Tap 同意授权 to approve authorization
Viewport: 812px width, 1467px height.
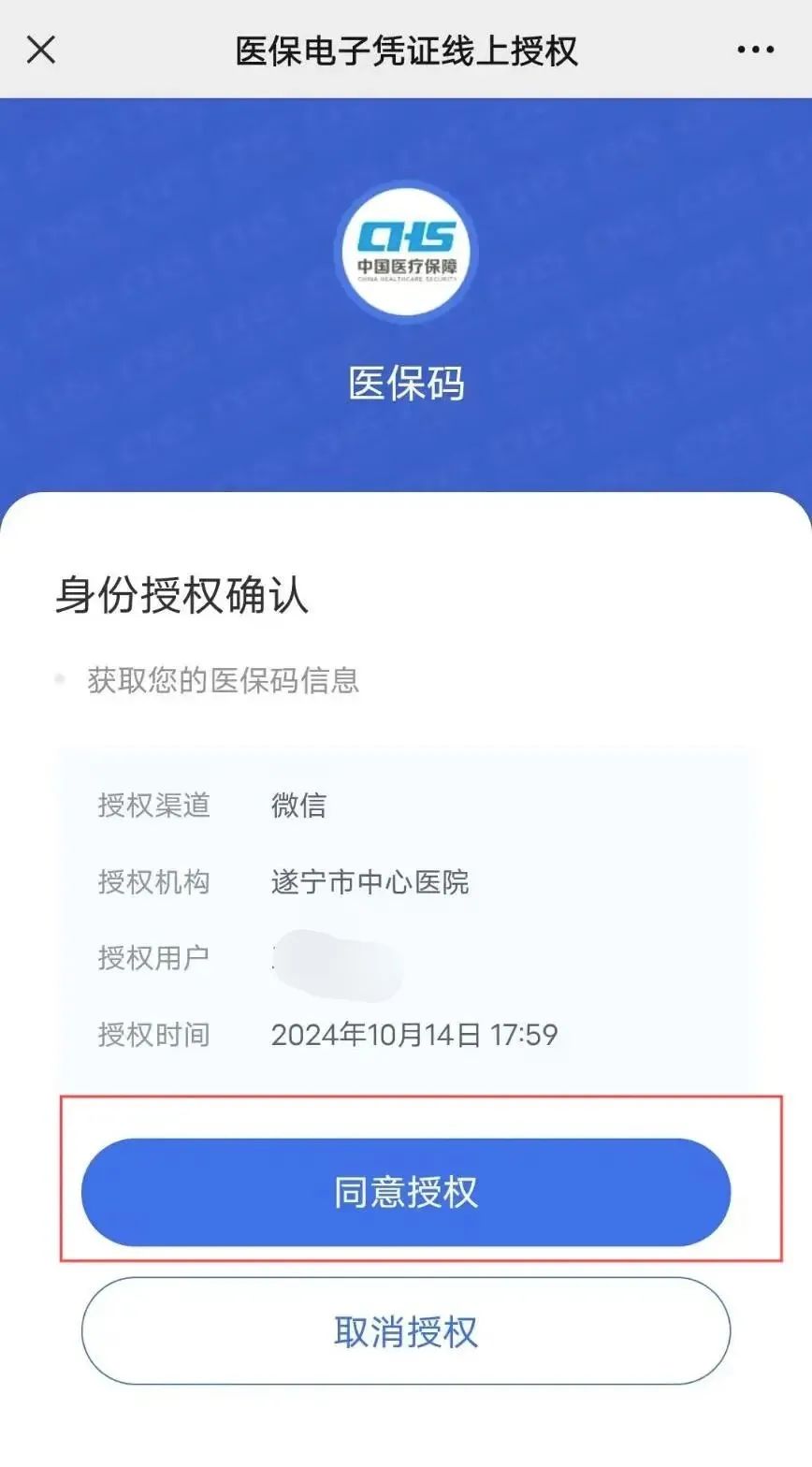tap(406, 1192)
